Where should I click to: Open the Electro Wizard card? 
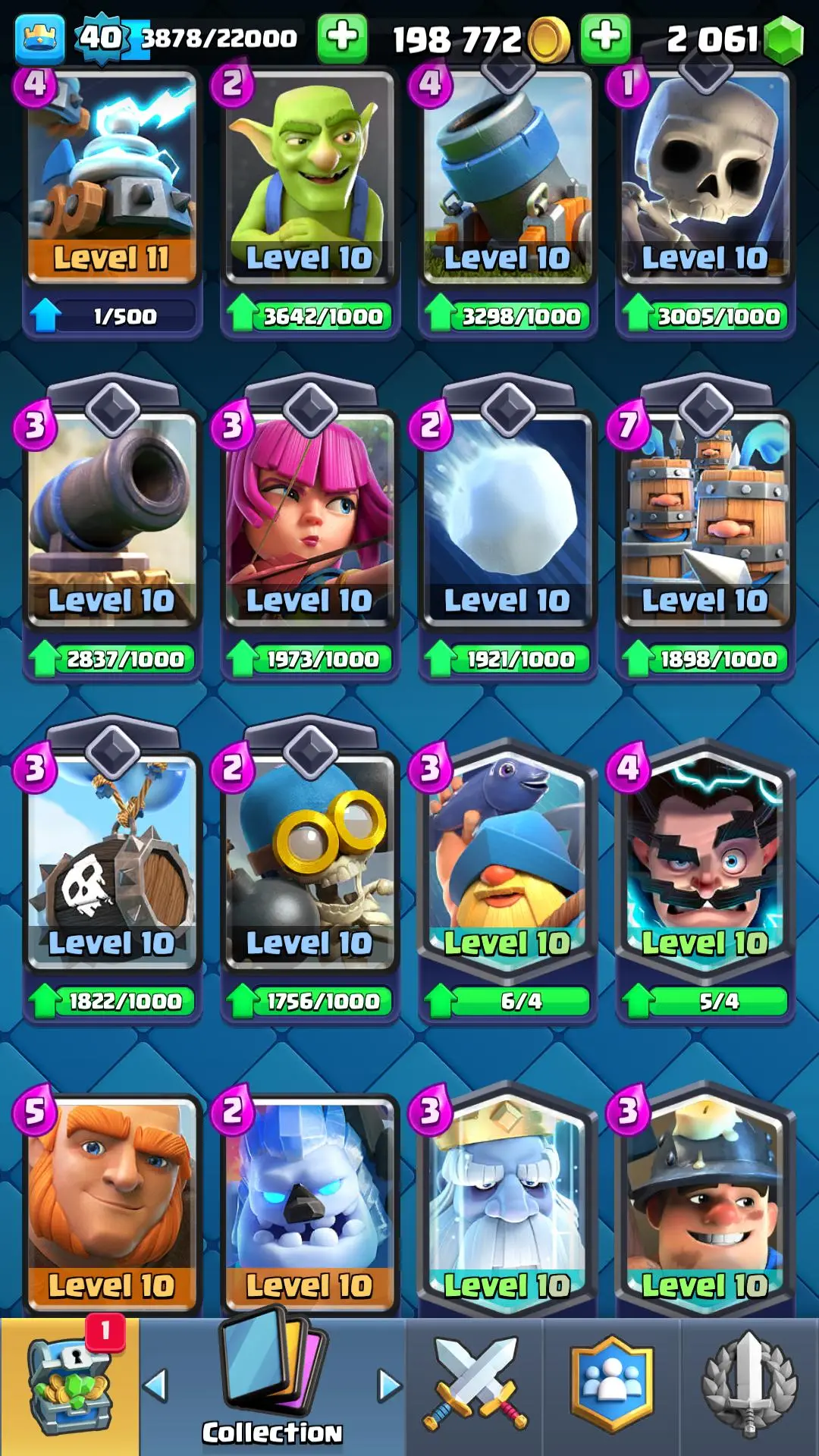705,863
